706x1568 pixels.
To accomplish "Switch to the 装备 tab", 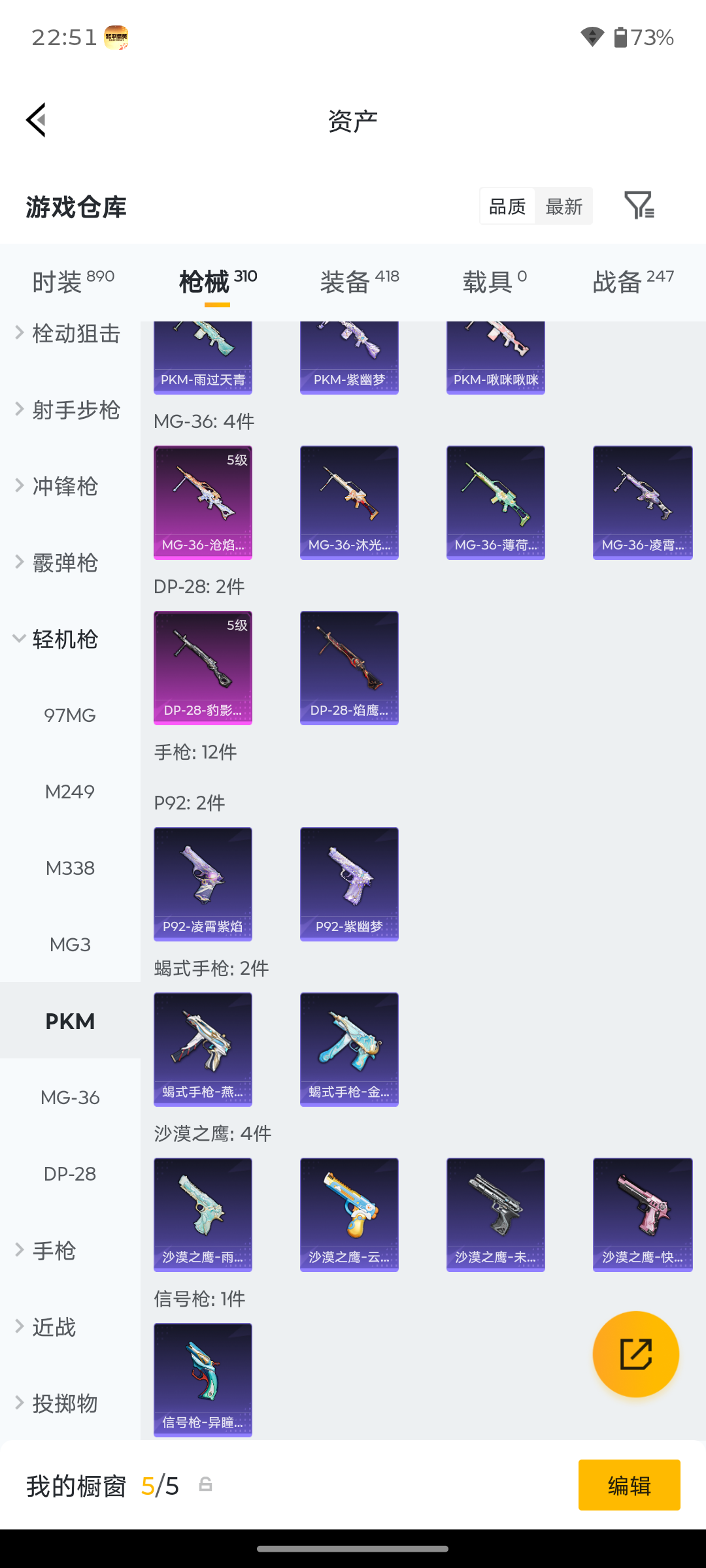I will pos(360,282).
